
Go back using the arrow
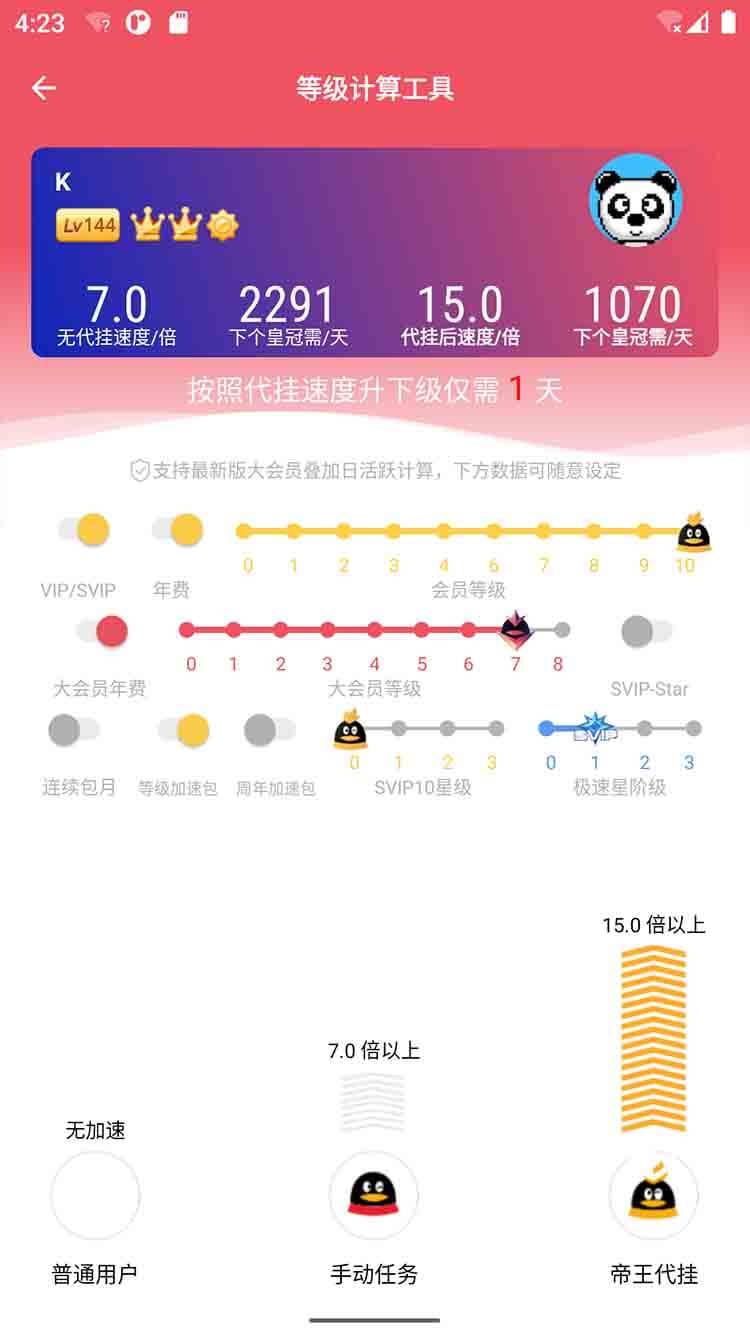pos(43,88)
